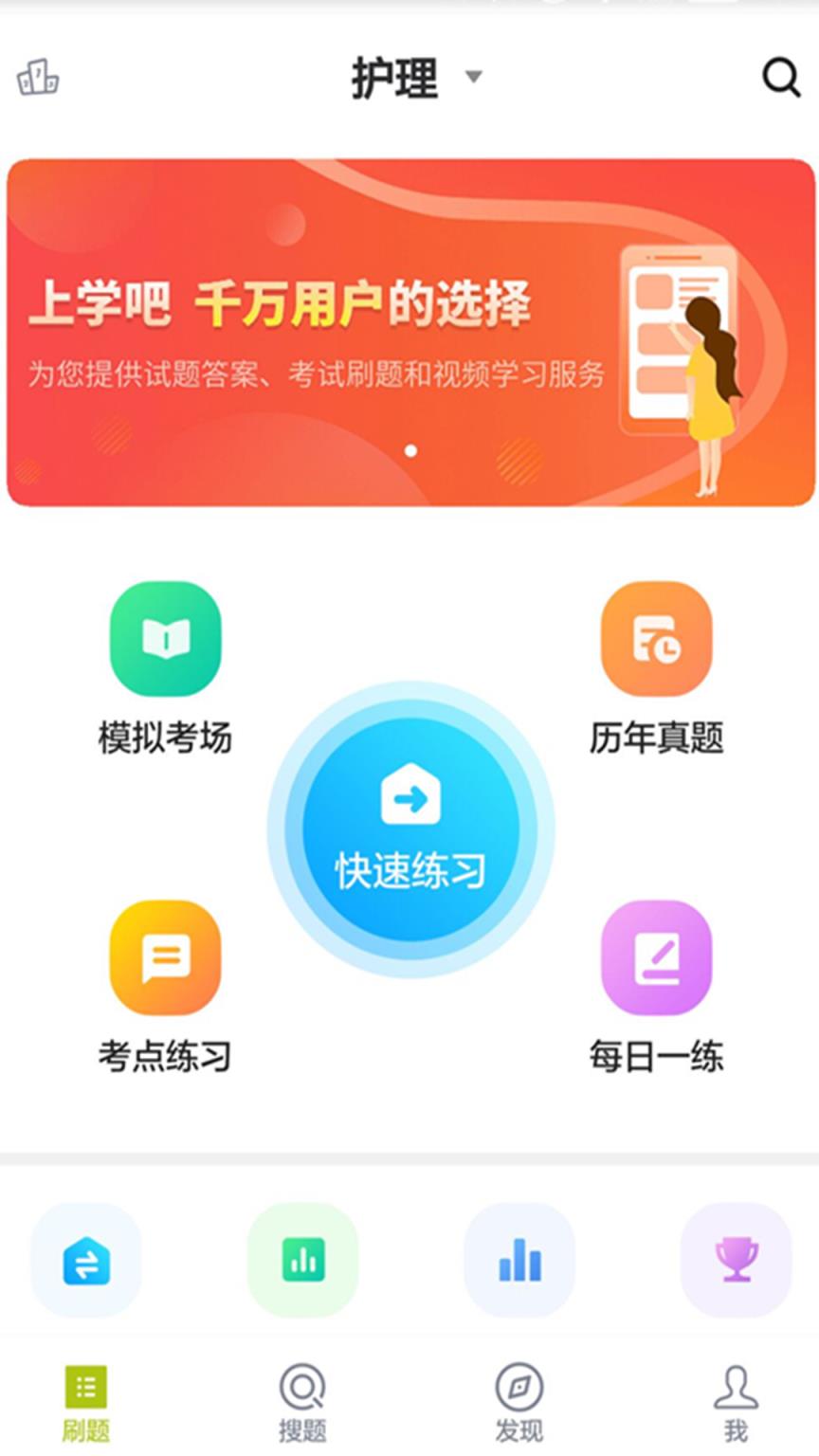
Task: Open the 历年真题 past exam papers icon
Action: click(657, 637)
